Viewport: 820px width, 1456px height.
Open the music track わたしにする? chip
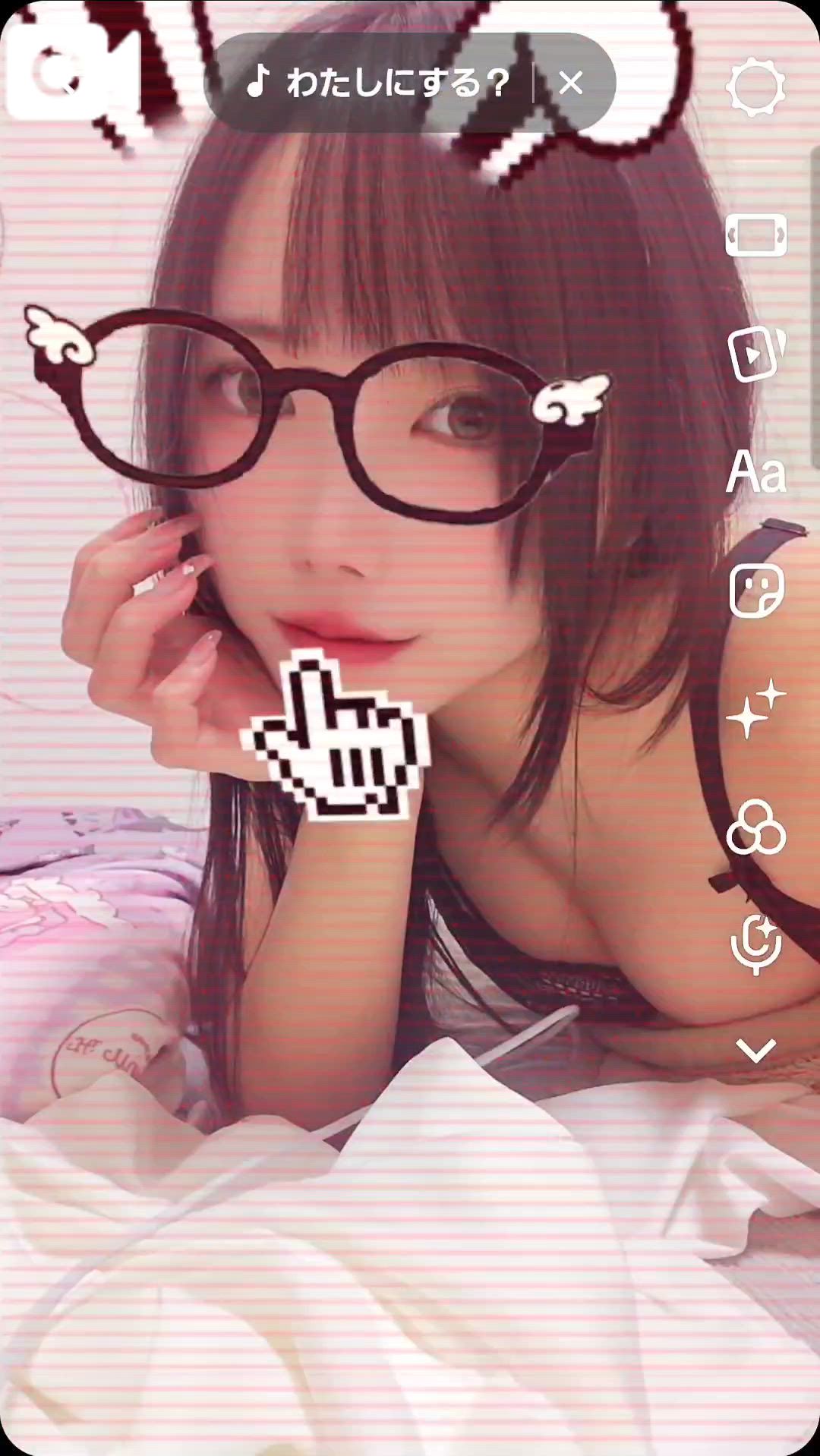pyautogui.click(x=380, y=82)
